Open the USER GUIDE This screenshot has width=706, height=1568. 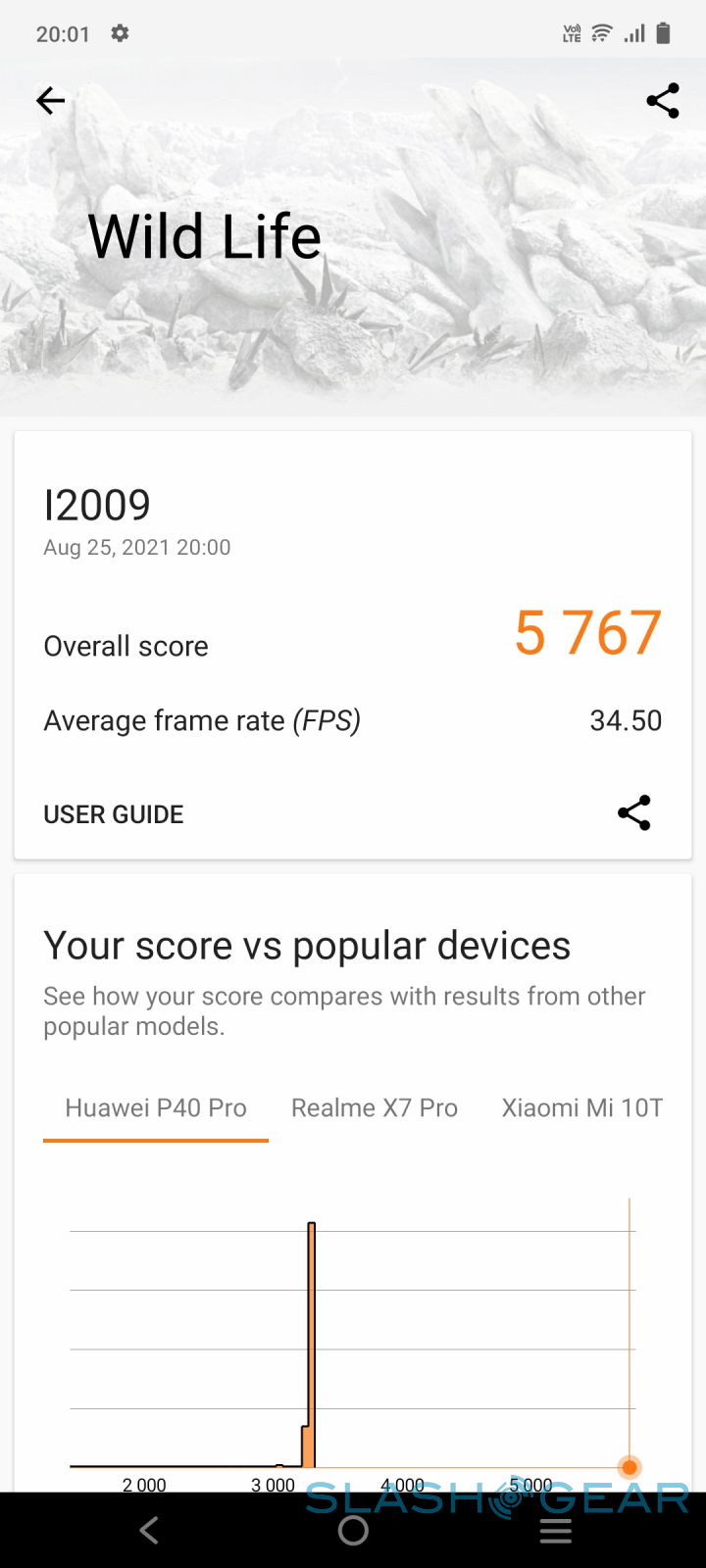114,814
